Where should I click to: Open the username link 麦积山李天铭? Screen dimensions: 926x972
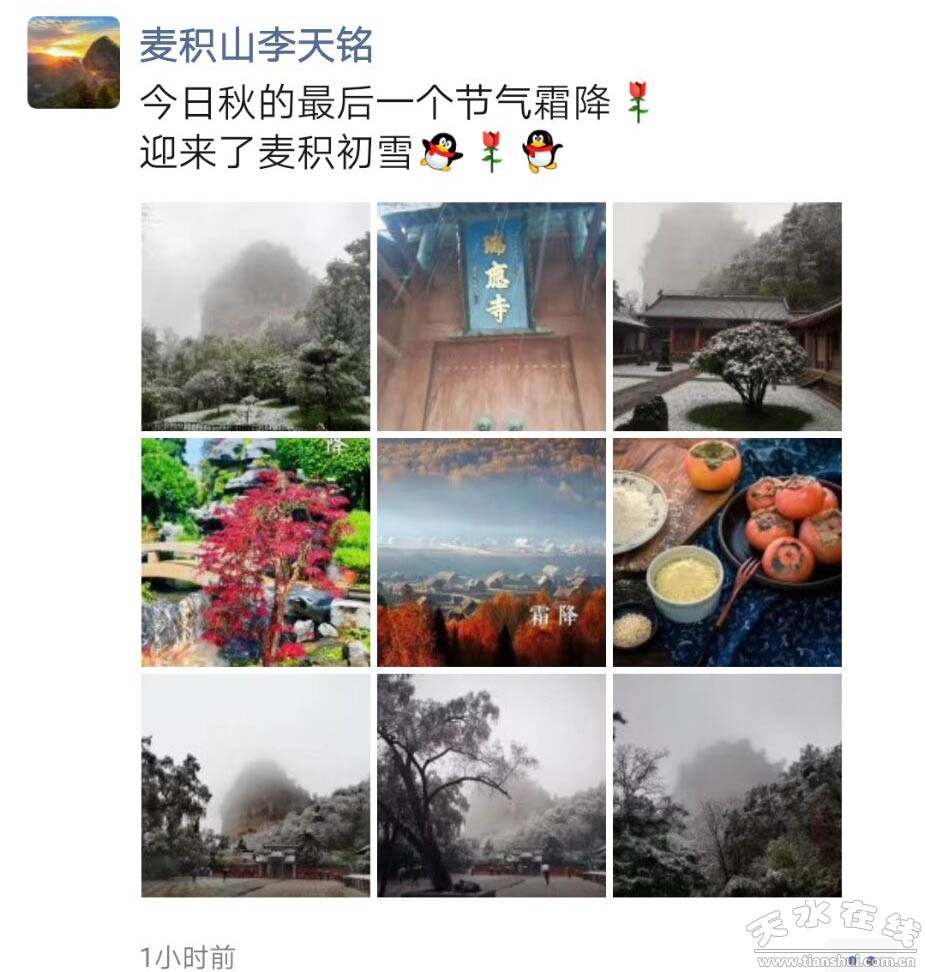click(x=256, y=45)
